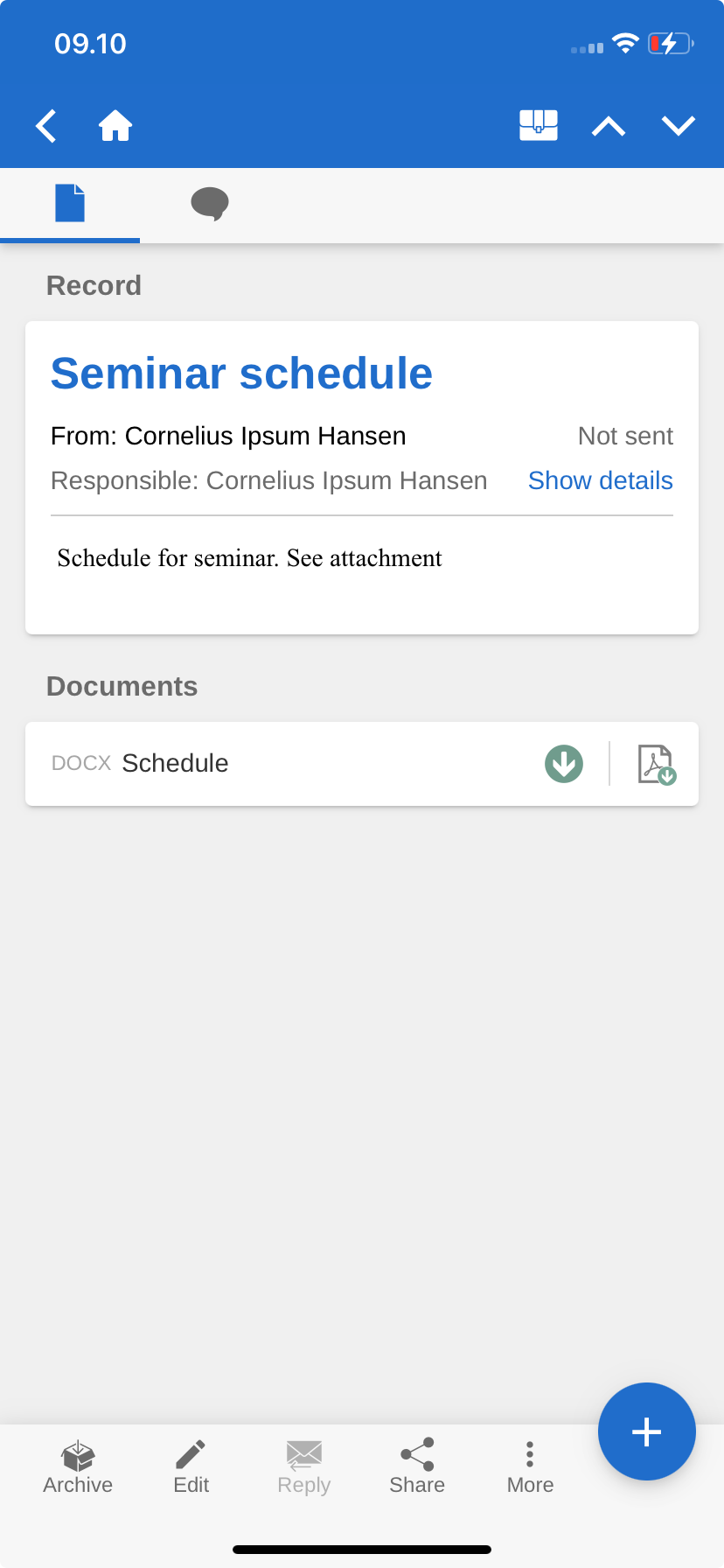Archive this record

[78, 1466]
